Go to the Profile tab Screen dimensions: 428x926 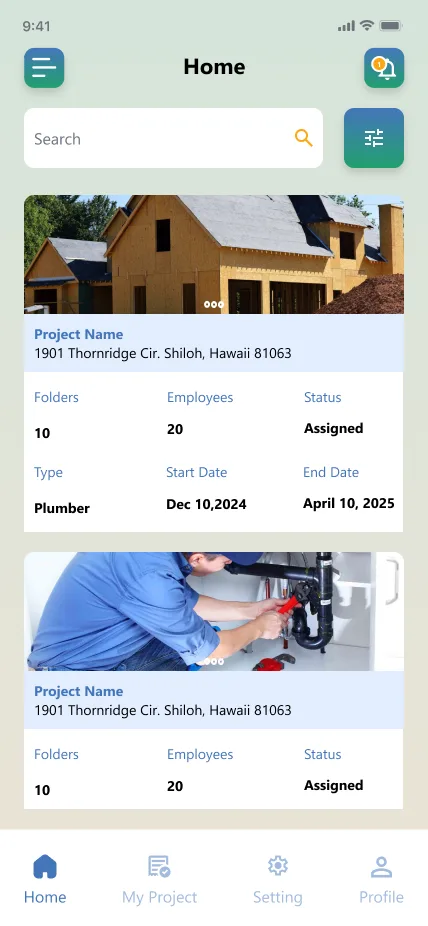381,880
